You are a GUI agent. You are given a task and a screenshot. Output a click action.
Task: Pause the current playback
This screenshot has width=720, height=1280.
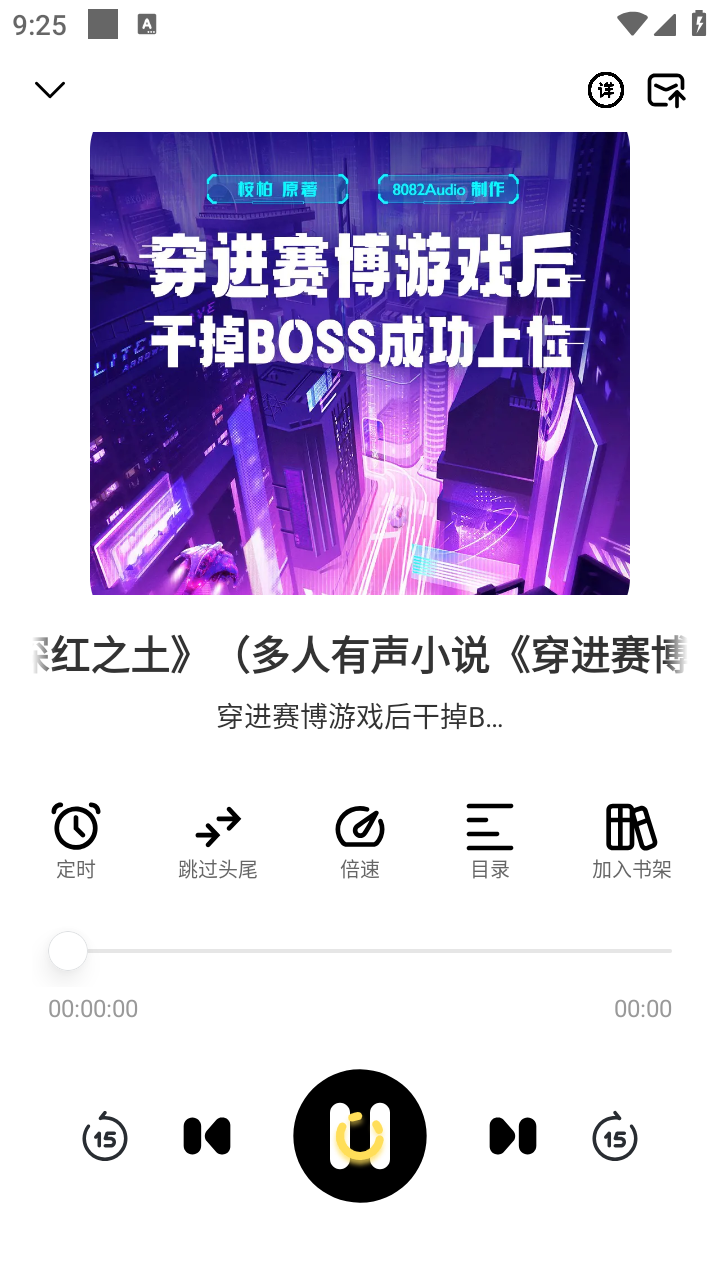coord(360,1136)
